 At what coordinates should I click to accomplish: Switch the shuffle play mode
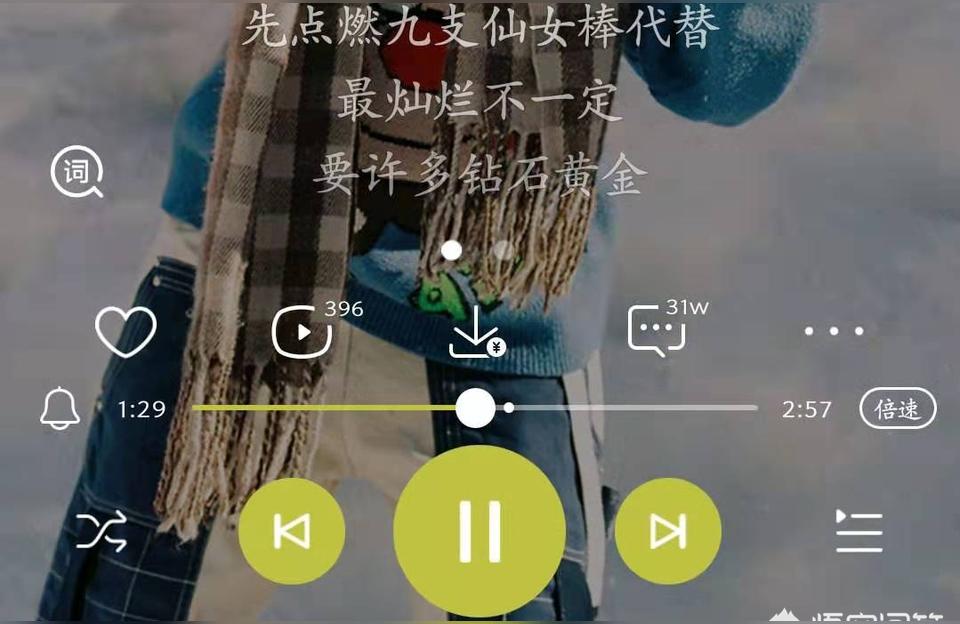(102, 531)
